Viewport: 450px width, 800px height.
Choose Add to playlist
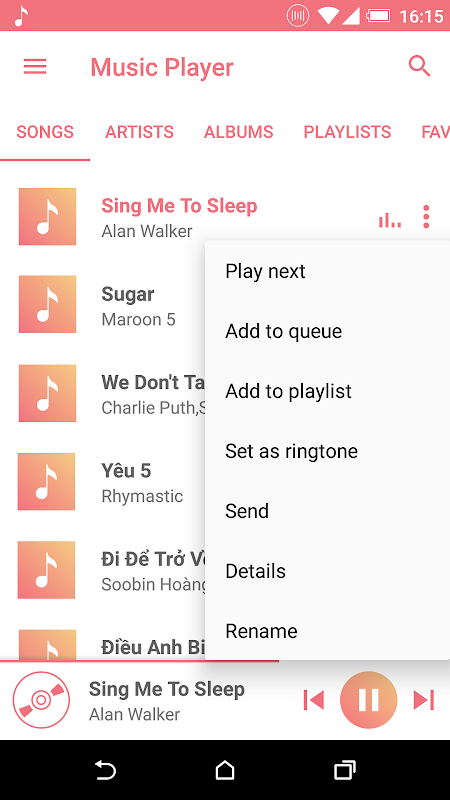pyautogui.click(x=328, y=391)
